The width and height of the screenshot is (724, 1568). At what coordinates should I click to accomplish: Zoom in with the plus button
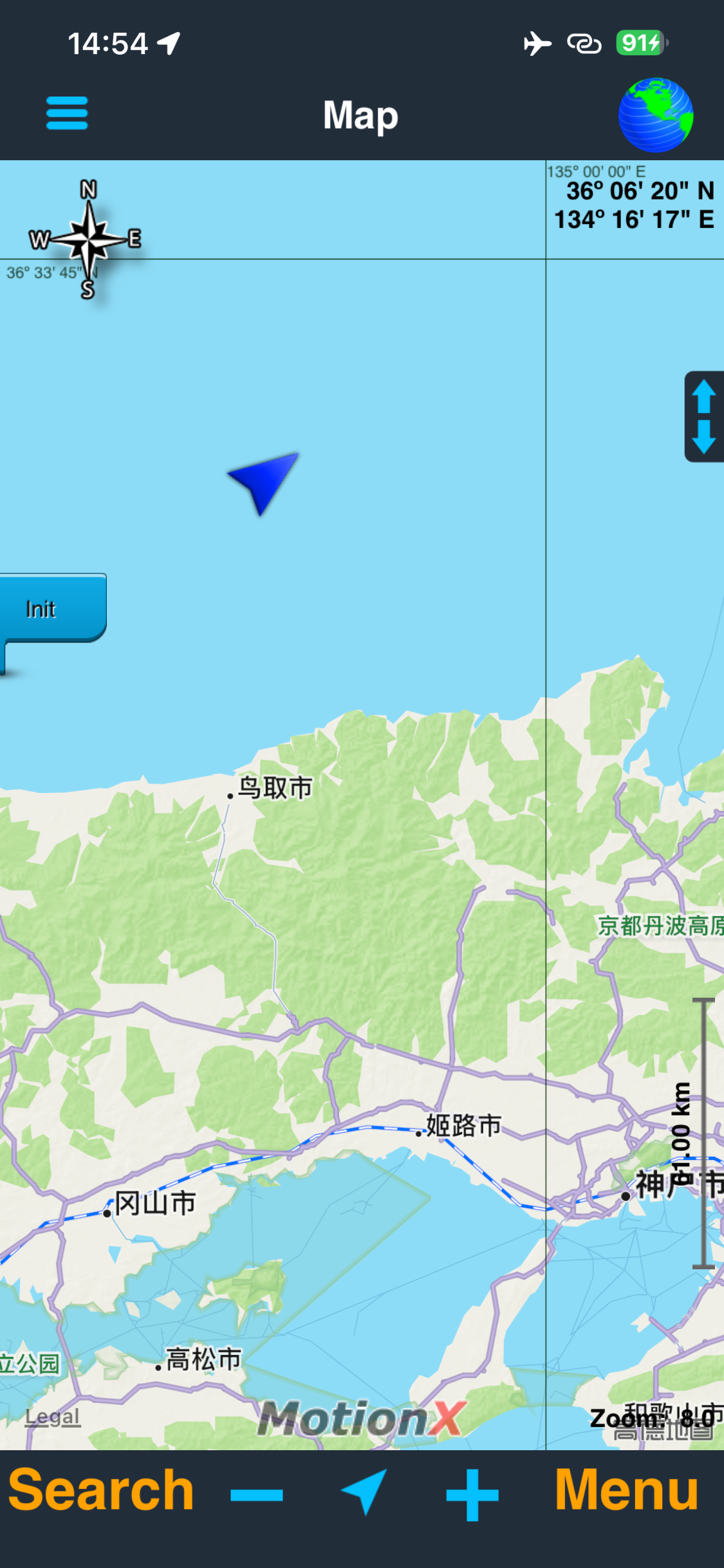[472, 1495]
